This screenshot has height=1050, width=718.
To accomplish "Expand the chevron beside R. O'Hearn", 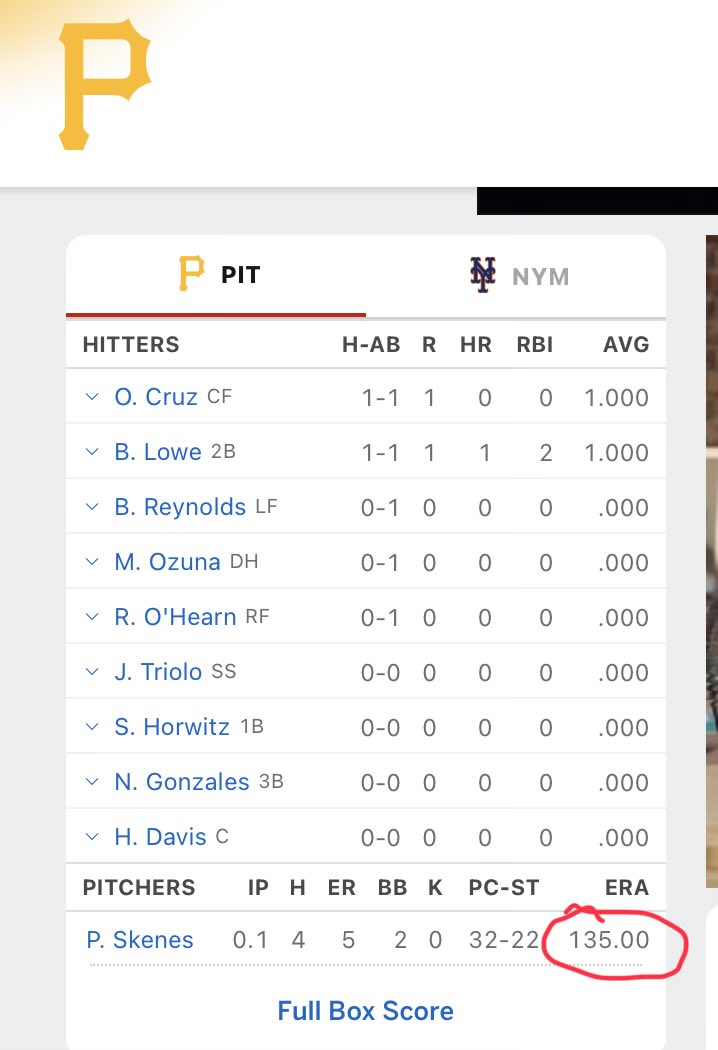I will [92, 617].
